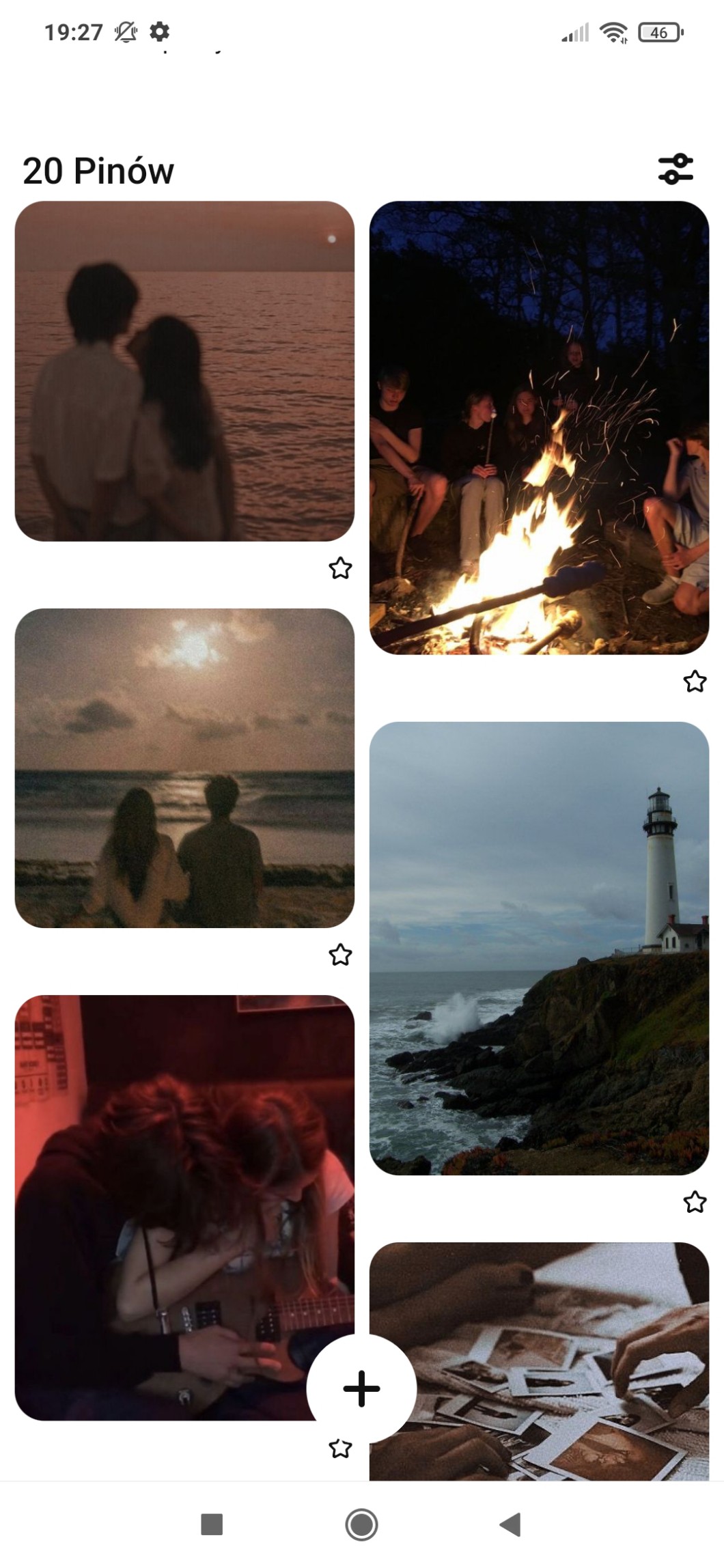The width and height of the screenshot is (724, 1568).
Task: Favorite the guitar couple pin
Action: click(340, 1448)
